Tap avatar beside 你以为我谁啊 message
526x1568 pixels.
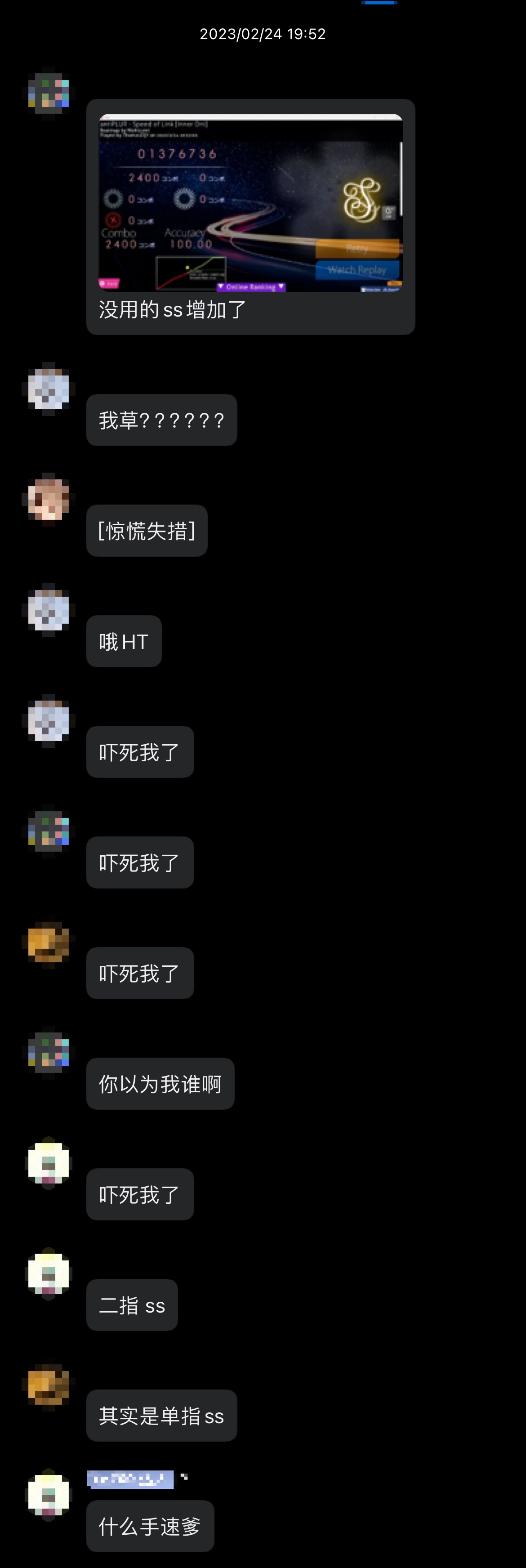pyautogui.click(x=49, y=1053)
